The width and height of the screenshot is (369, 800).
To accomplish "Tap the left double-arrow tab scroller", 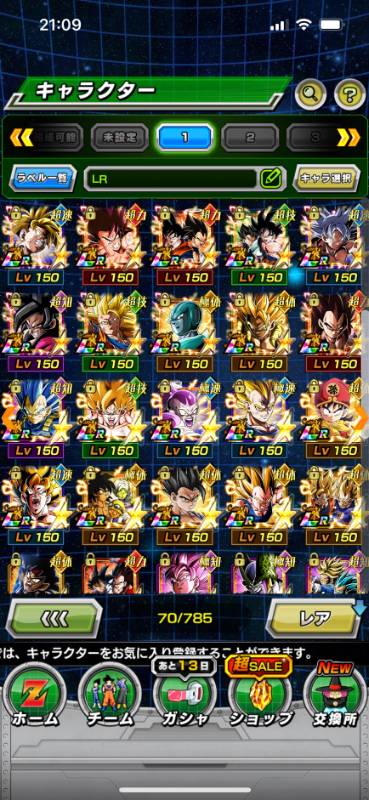I will click(x=21, y=137).
